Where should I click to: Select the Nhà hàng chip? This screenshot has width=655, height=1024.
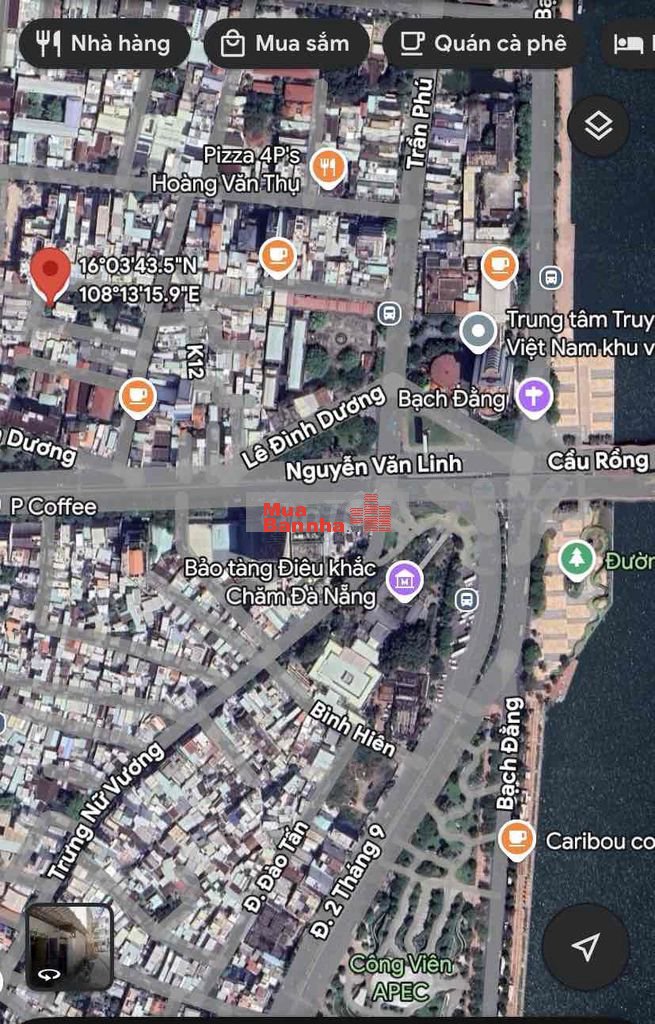pyautogui.click(x=104, y=44)
